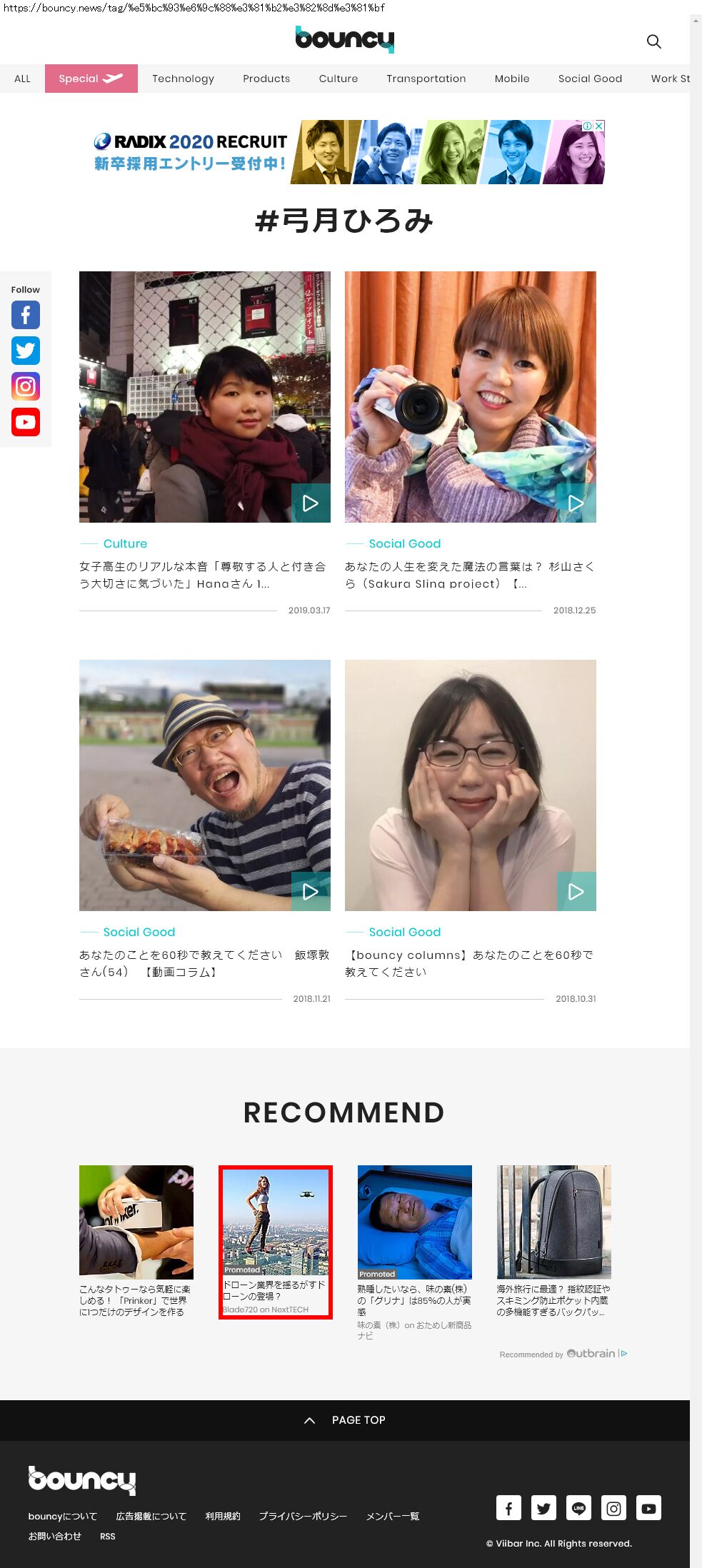Open the プライバシーポリシー footer link
Screen dimensions: 702x1568
303,1516
